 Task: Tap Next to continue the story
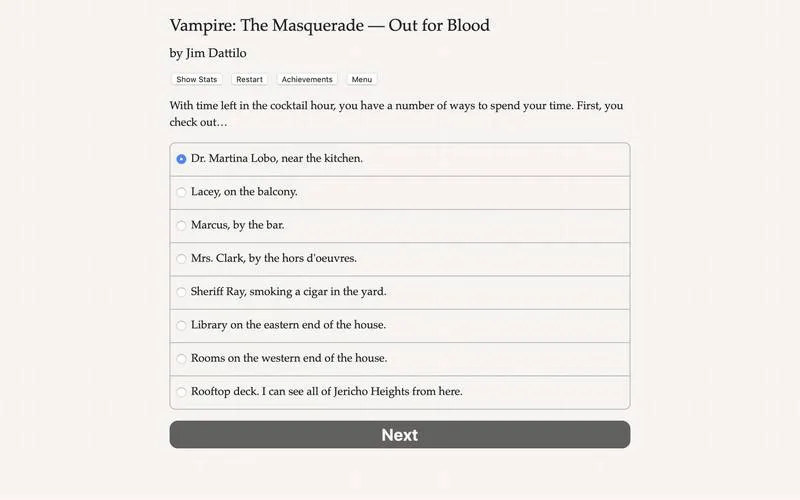pyautogui.click(x=399, y=435)
